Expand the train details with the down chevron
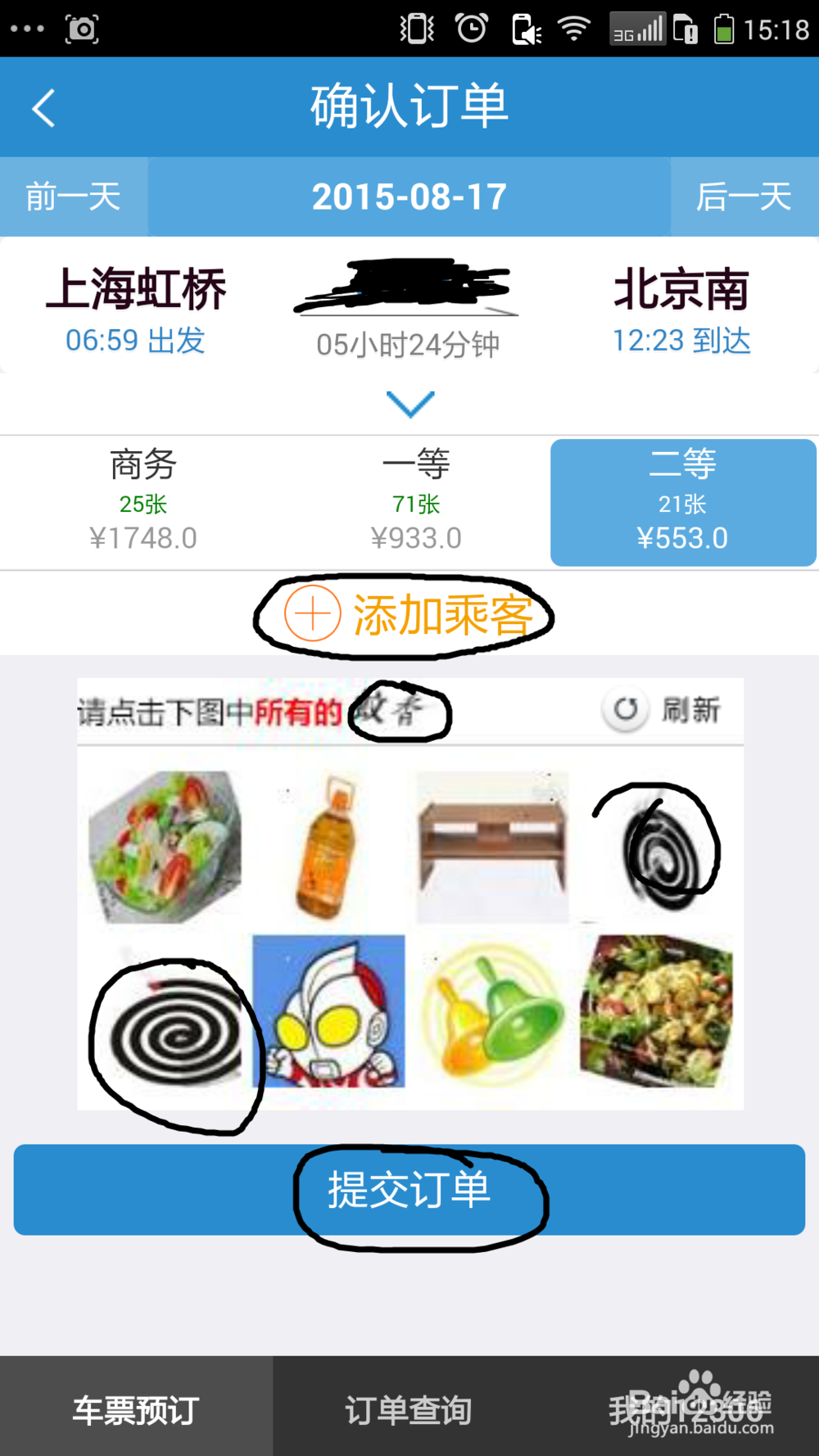This screenshot has width=819, height=1456. (x=409, y=402)
